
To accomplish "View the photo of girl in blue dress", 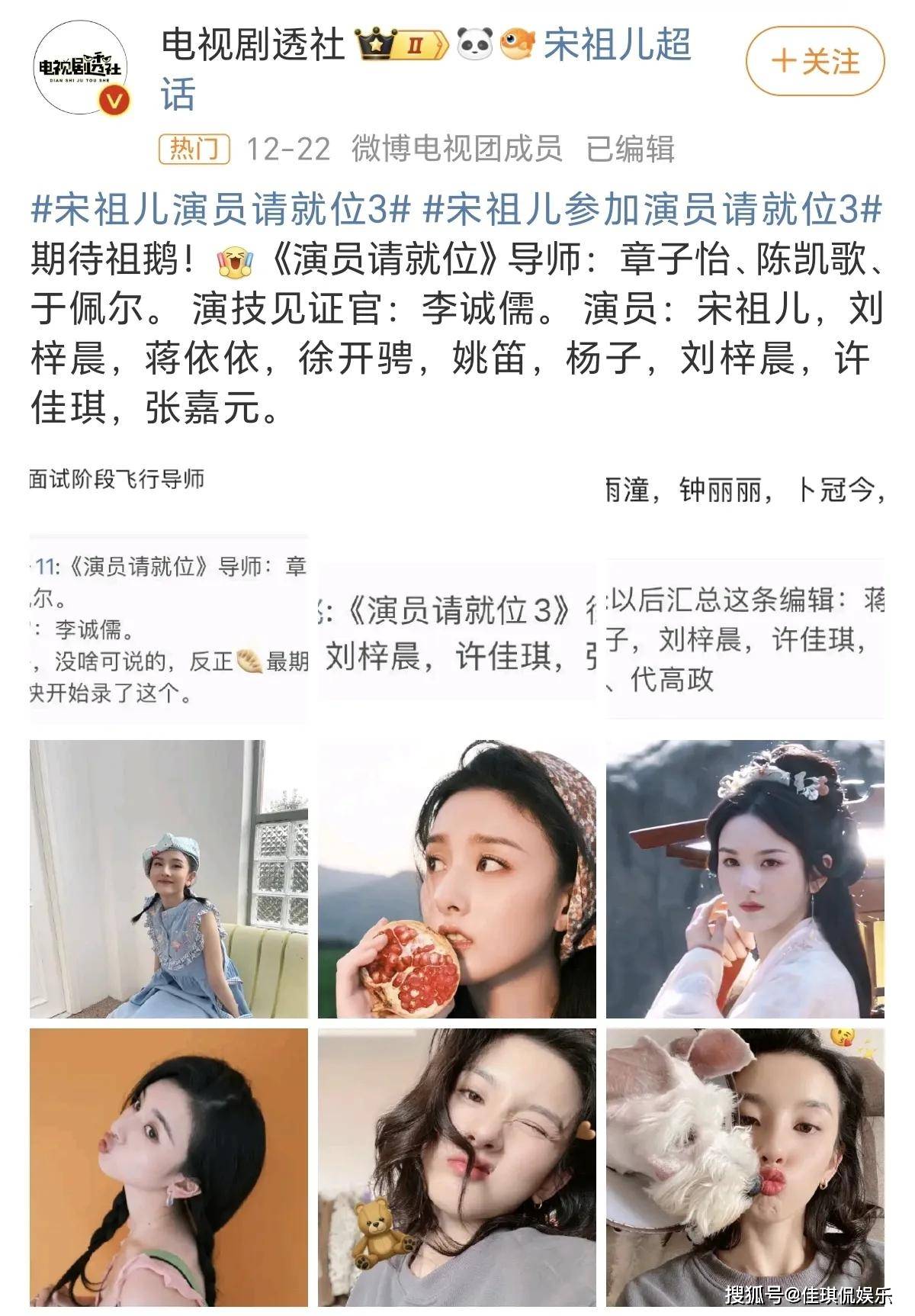I will pyautogui.click(x=169, y=879).
